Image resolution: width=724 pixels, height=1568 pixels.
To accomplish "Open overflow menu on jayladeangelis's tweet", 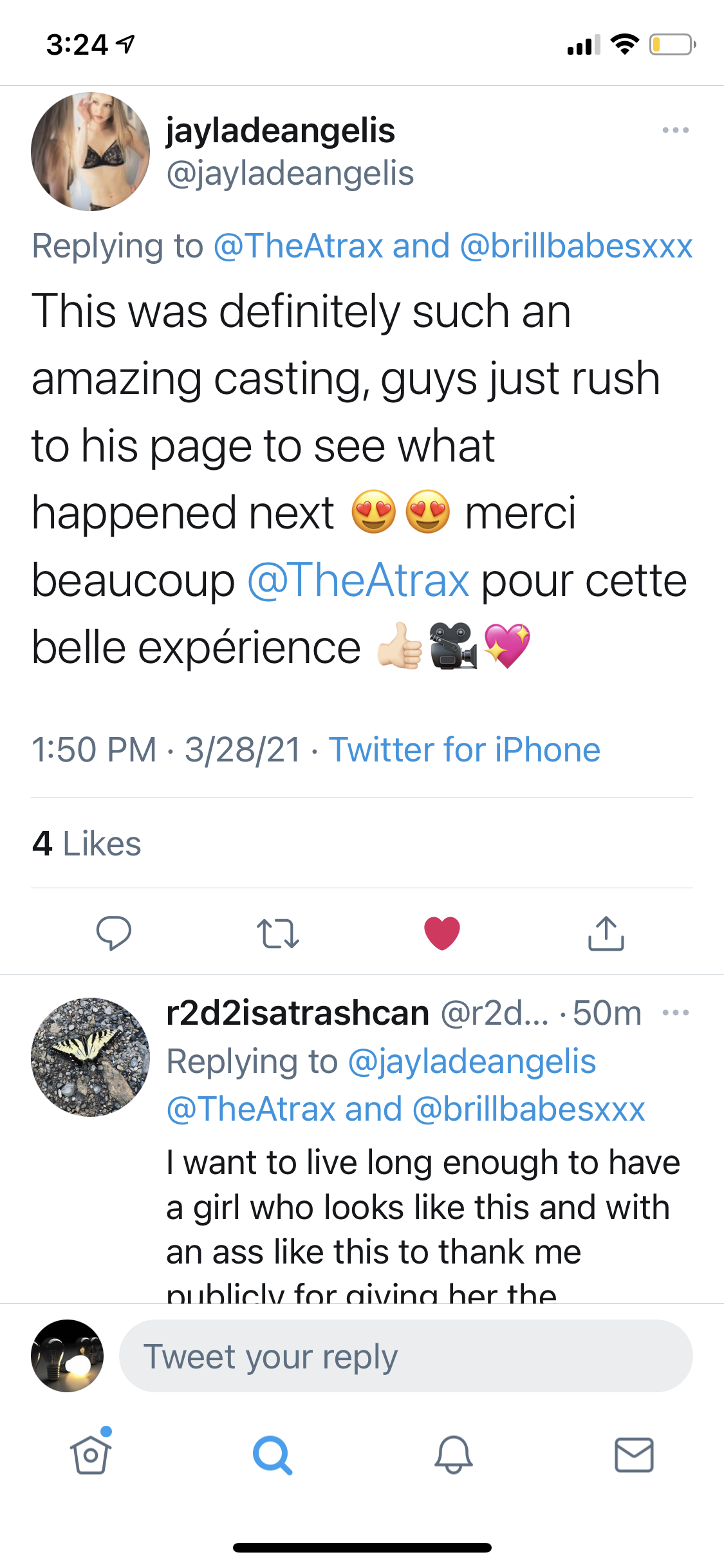I will tap(675, 131).
